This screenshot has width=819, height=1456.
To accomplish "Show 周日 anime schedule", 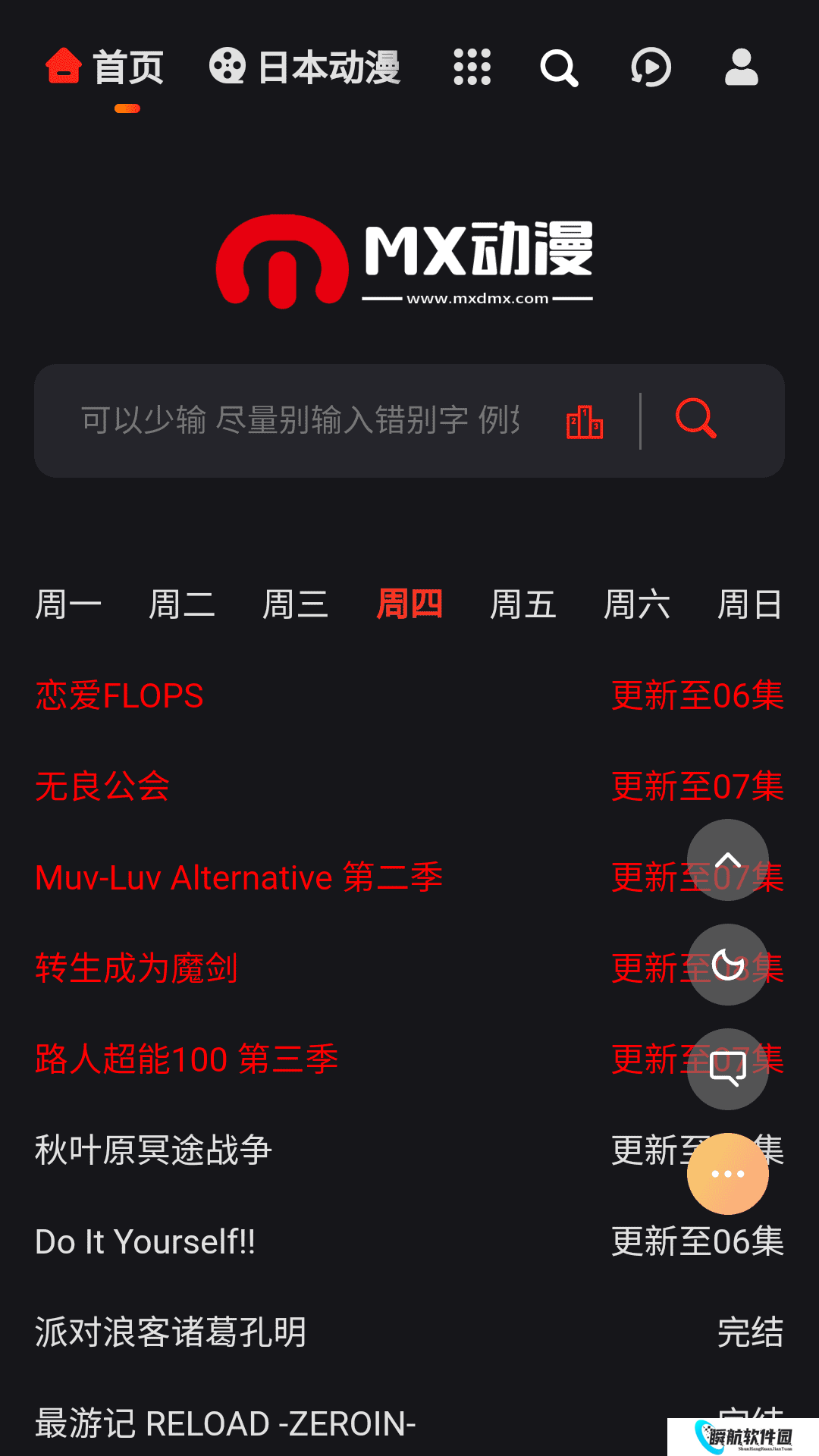I will 749,605.
